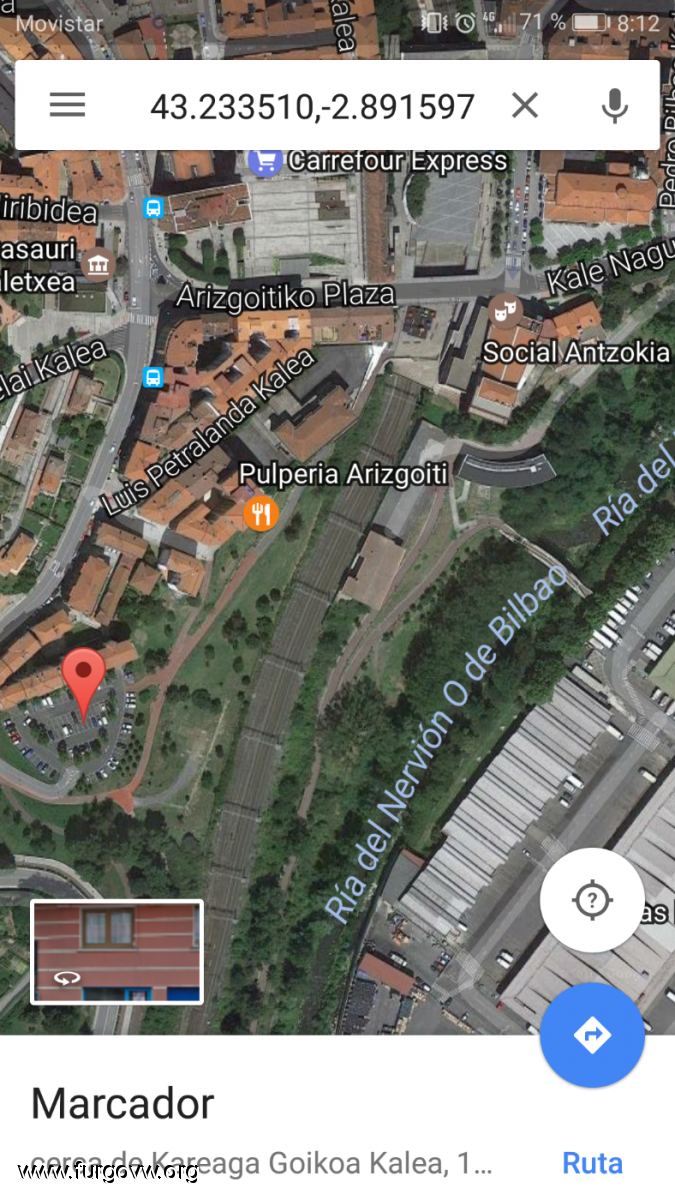
Task: Tap bus stop icon by Luis Petralanda Kalea
Action: click(x=153, y=378)
